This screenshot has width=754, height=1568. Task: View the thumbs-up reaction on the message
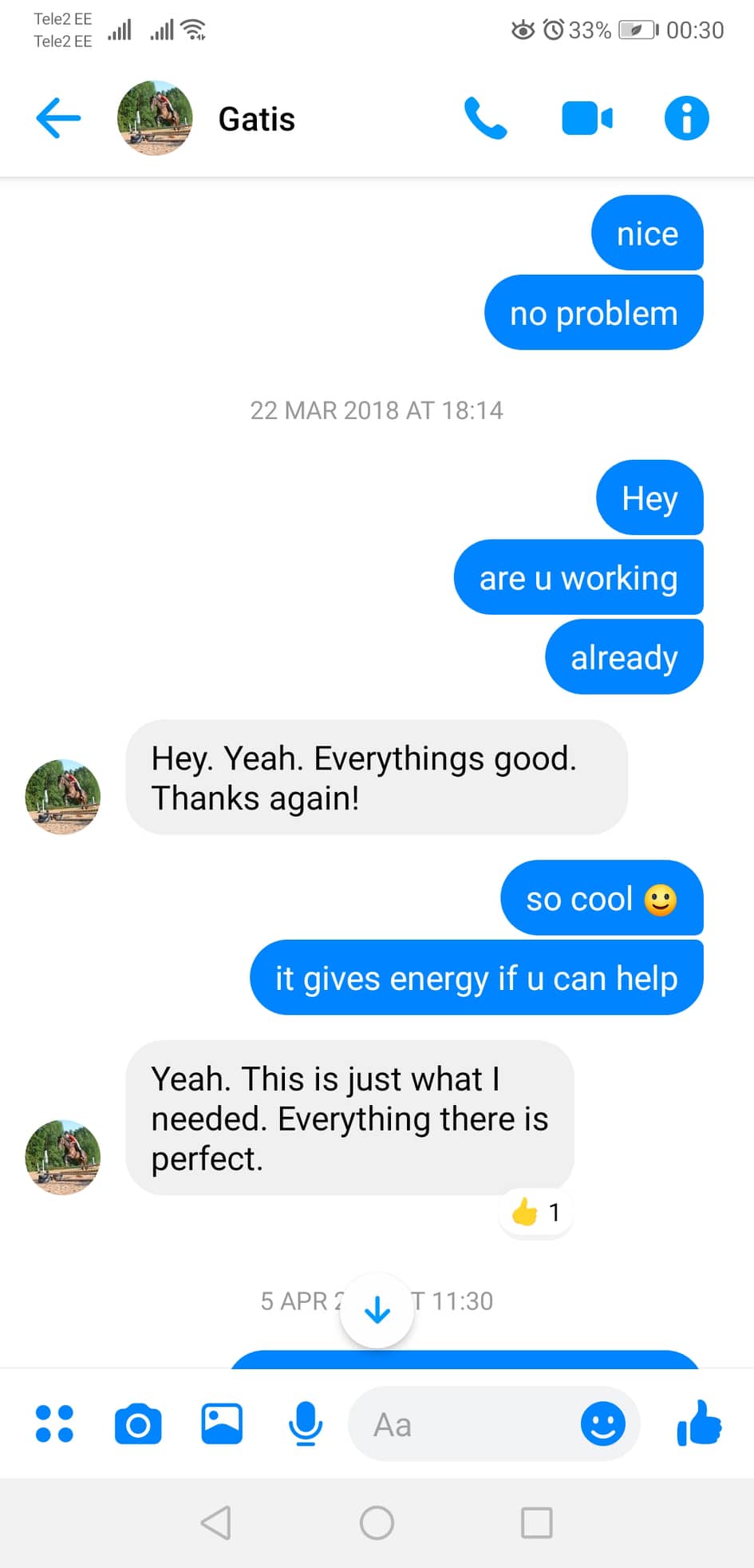point(535,1213)
